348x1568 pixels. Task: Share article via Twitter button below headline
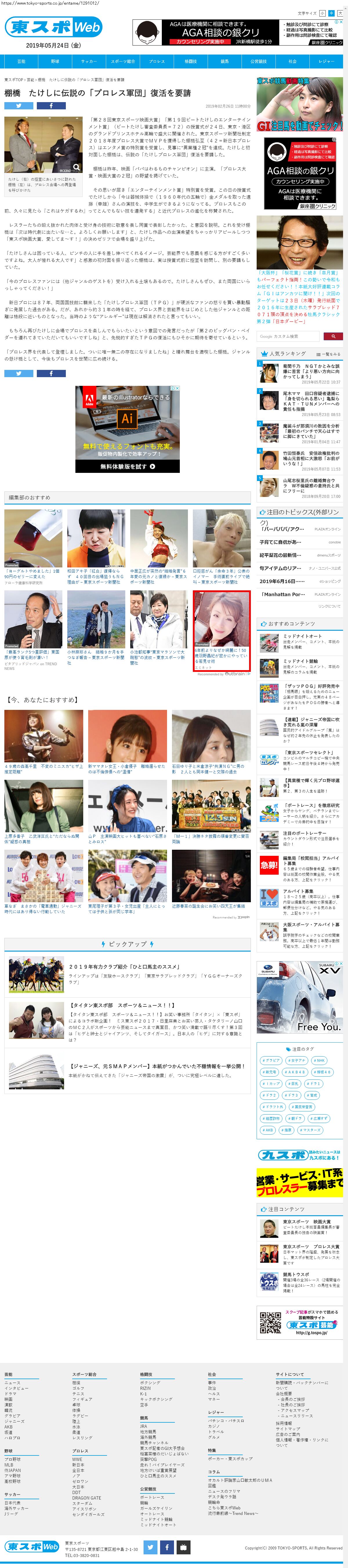(19, 106)
